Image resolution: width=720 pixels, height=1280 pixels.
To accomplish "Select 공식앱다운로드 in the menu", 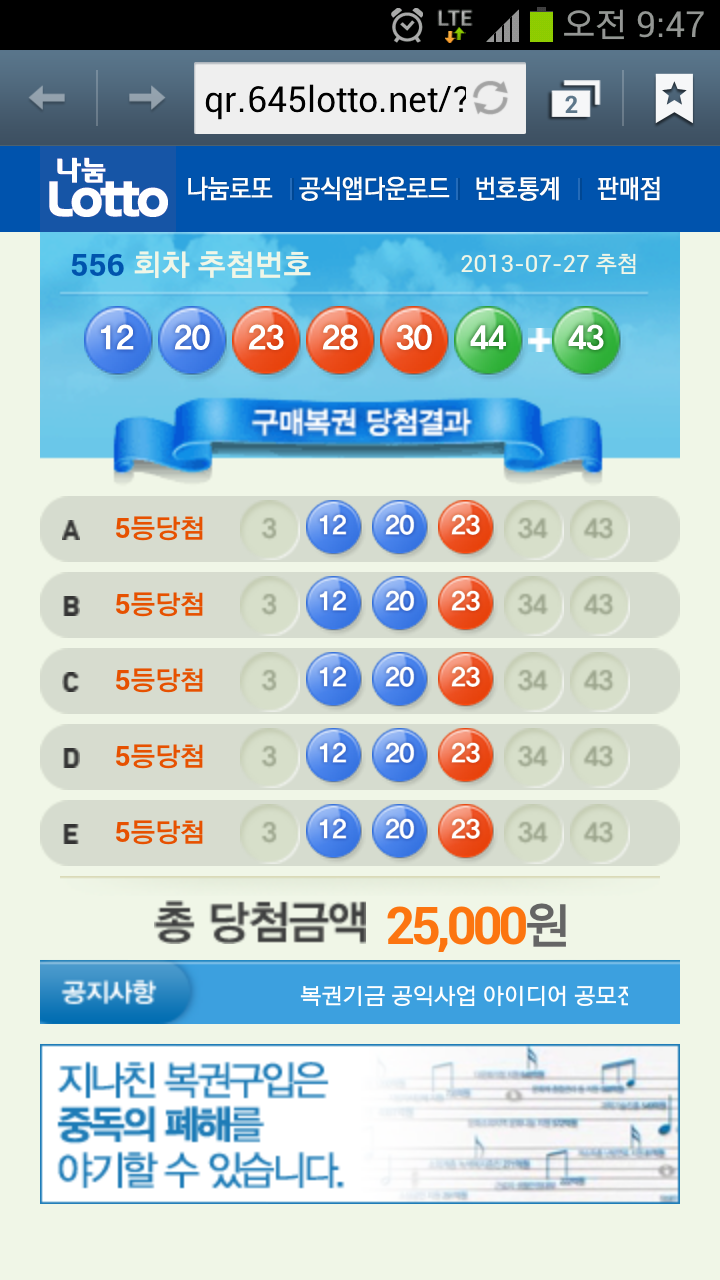I will (374, 188).
